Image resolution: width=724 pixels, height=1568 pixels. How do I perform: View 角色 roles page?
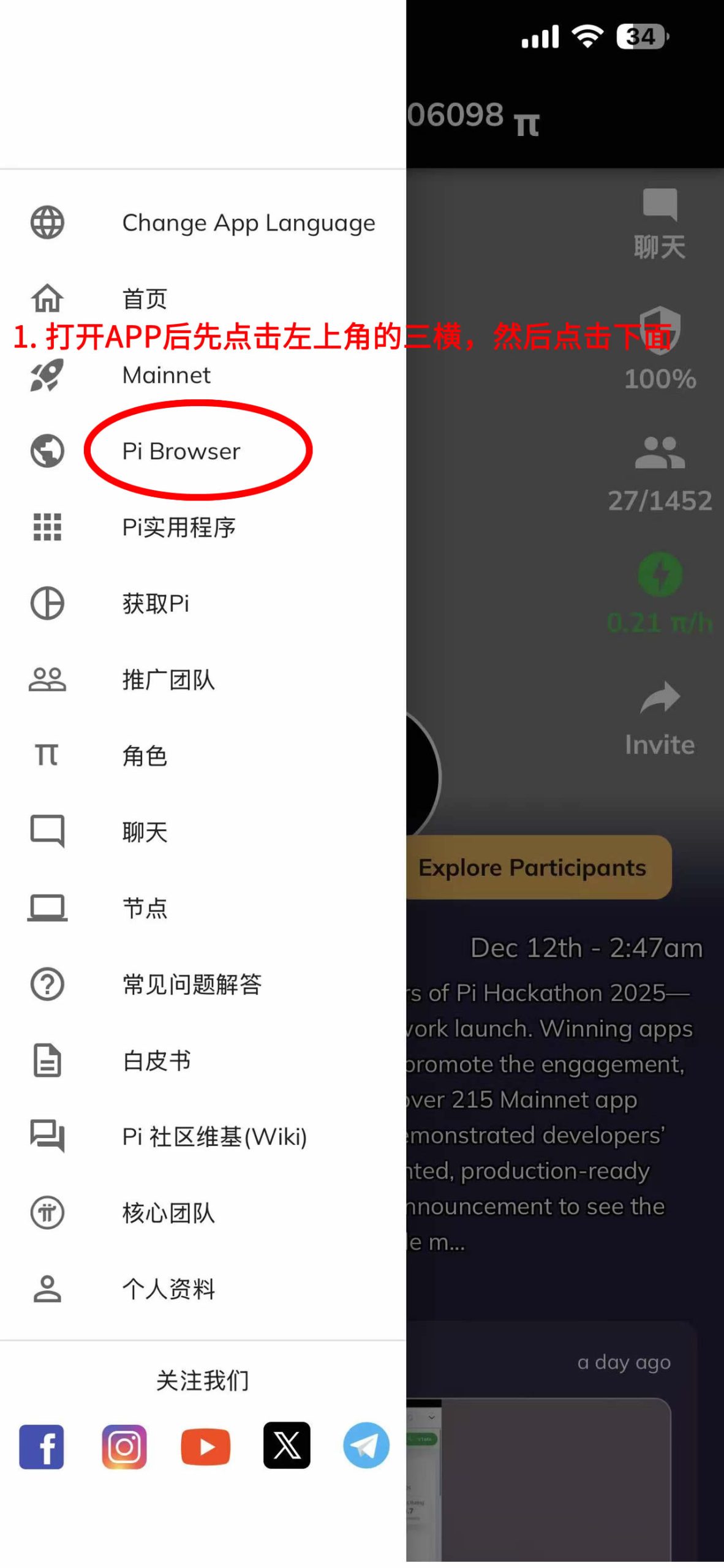click(x=145, y=756)
